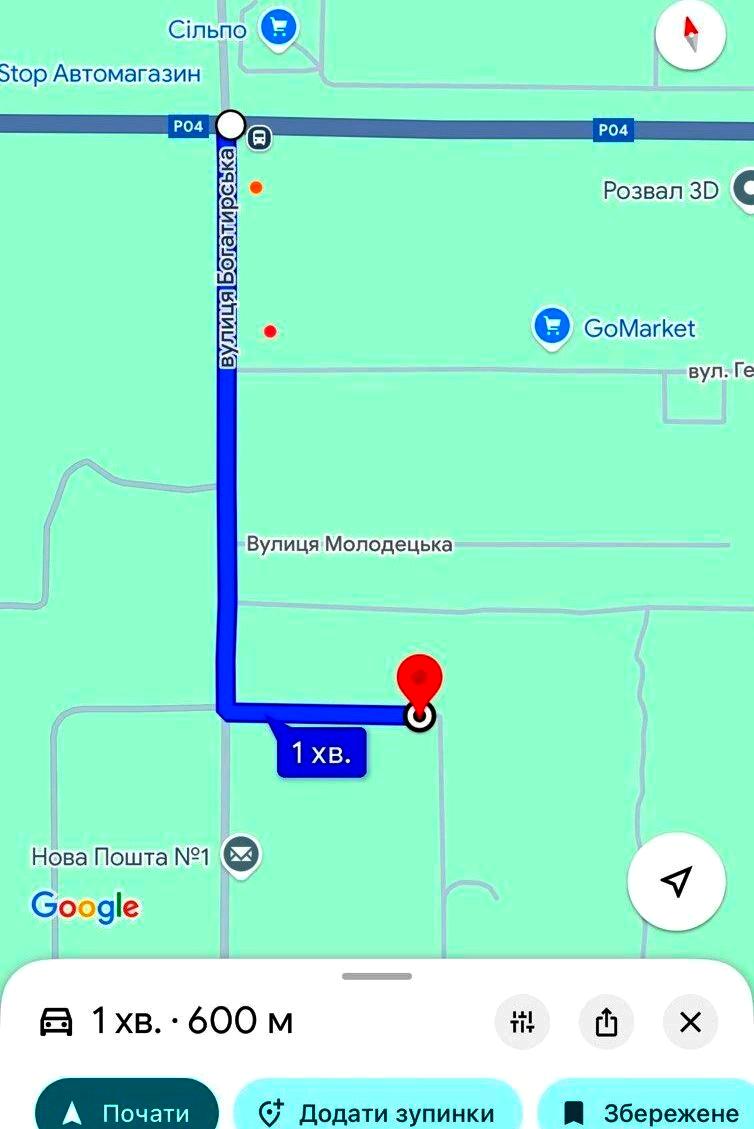Open the Сільпо store marker
The width and height of the screenshot is (754, 1129).
click(279, 28)
